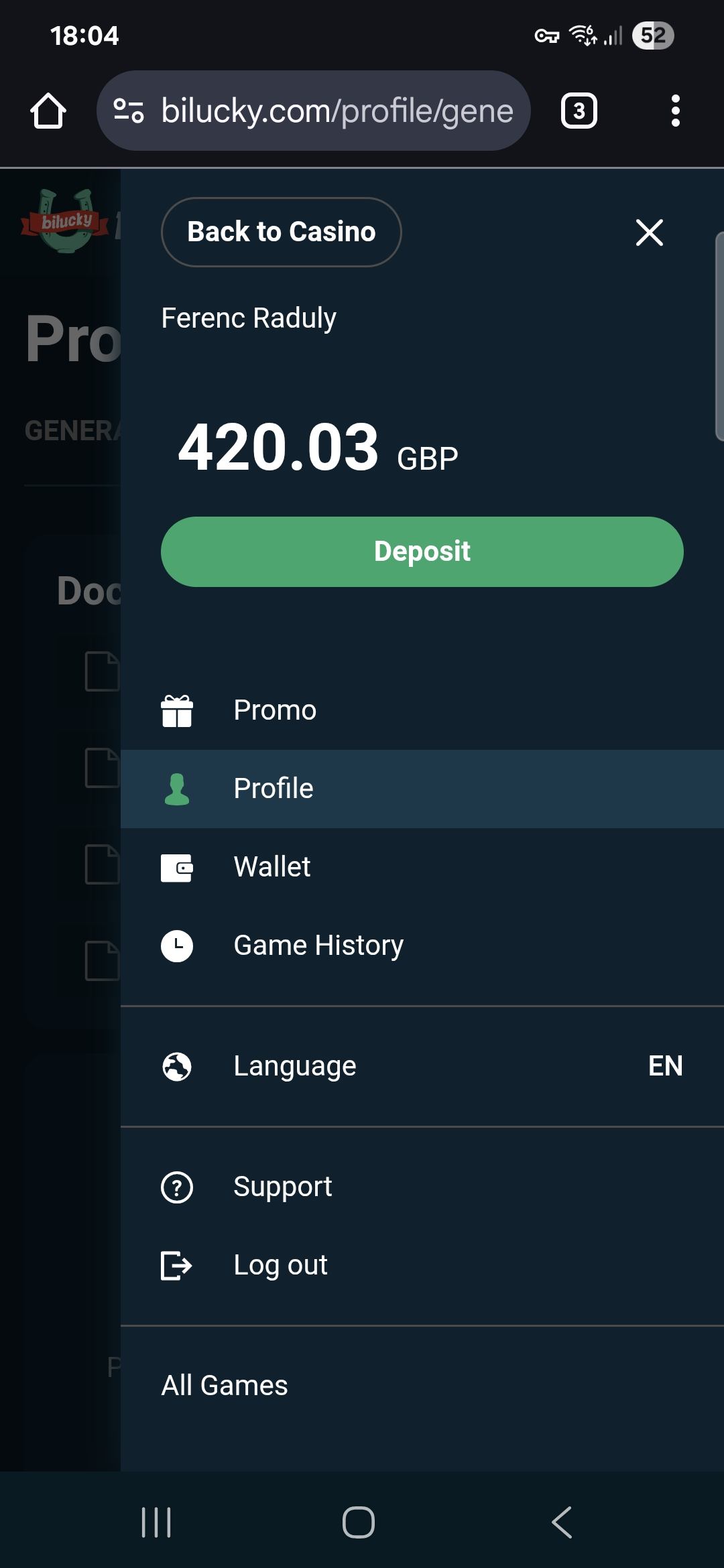Show open browser tabs
Image resolution: width=724 pixels, height=1568 pixels.
[579, 111]
